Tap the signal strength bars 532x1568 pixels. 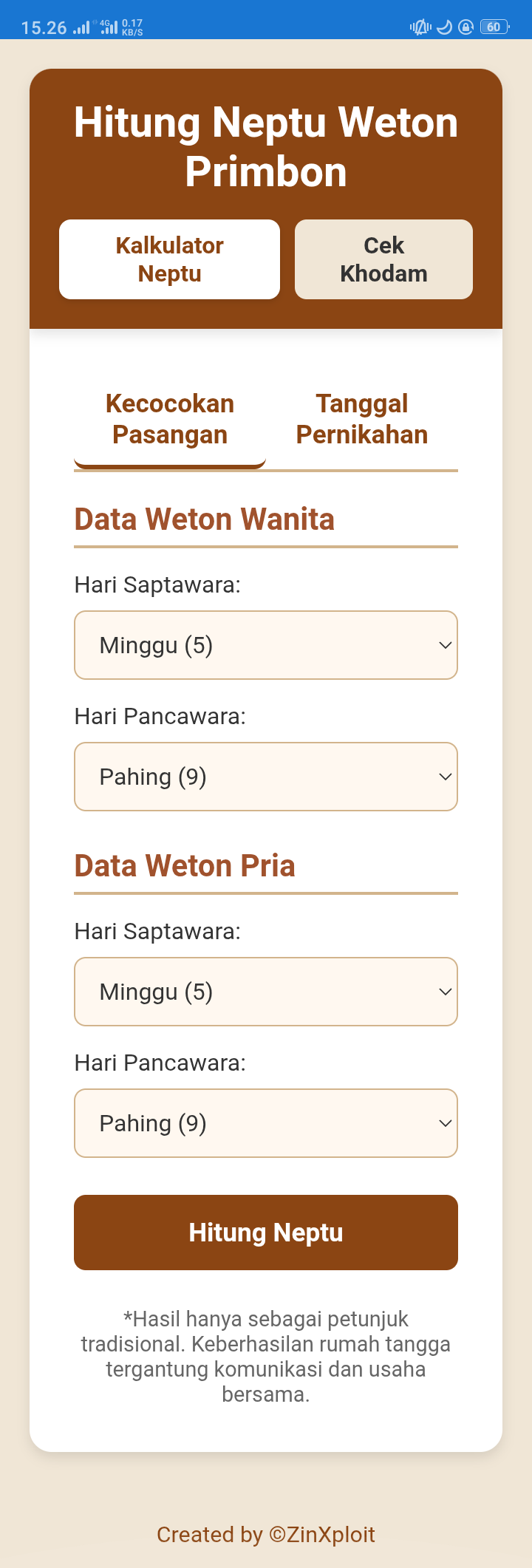pyautogui.click(x=81, y=27)
